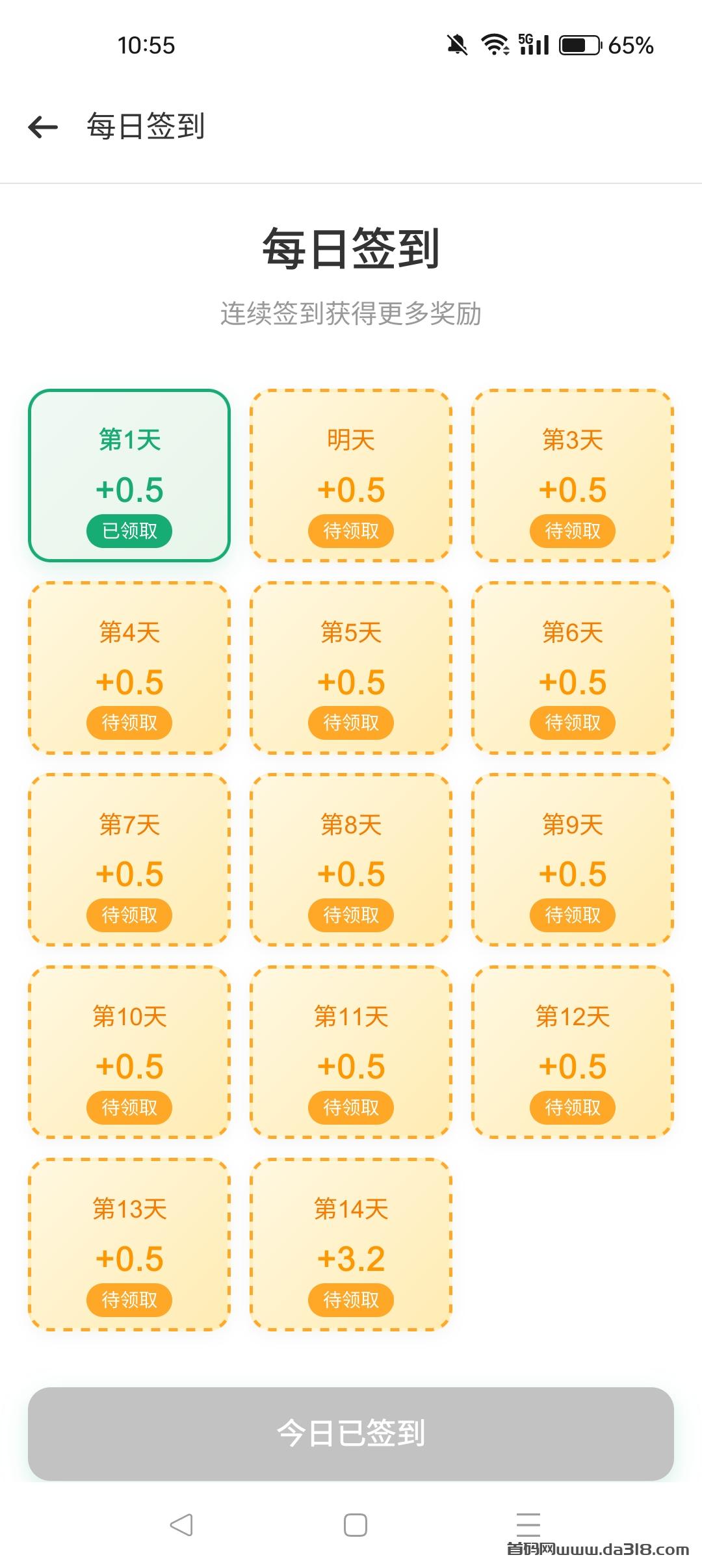
Task: Select the 第5天 sign-in card
Action: point(351,668)
